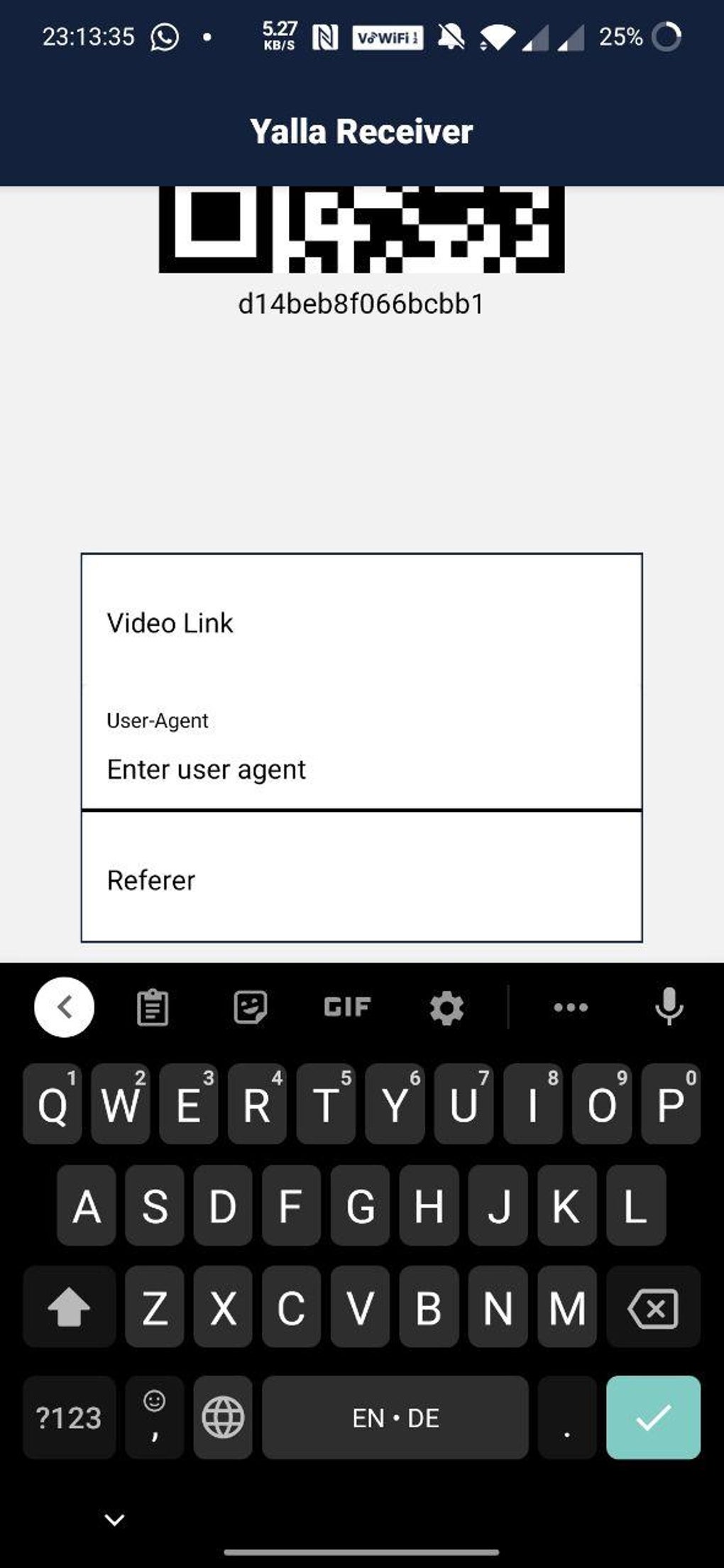
Task: Open the keyboard clipboard
Action: (153, 1007)
